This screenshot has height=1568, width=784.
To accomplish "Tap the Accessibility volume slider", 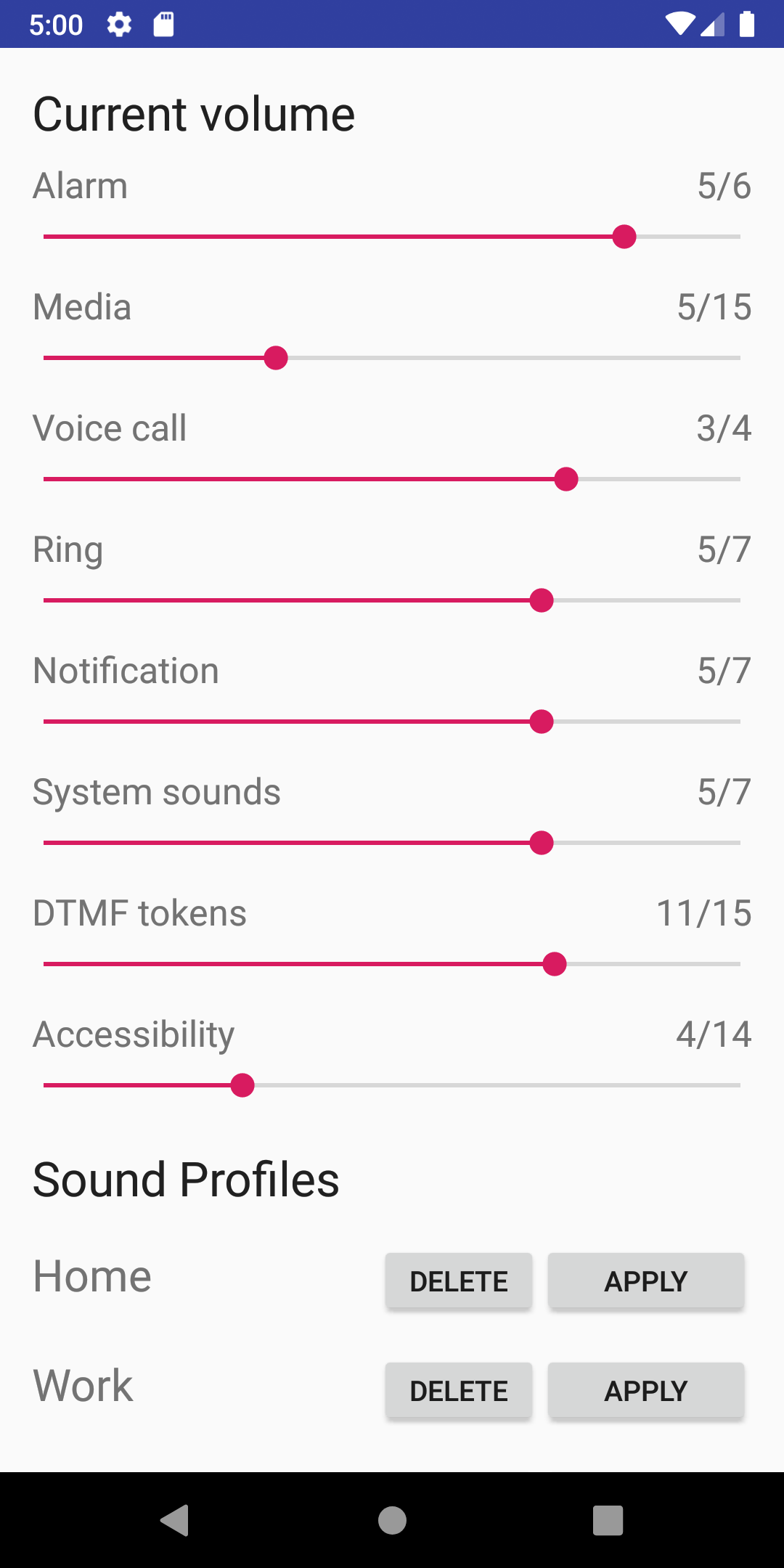I will coord(392,1085).
